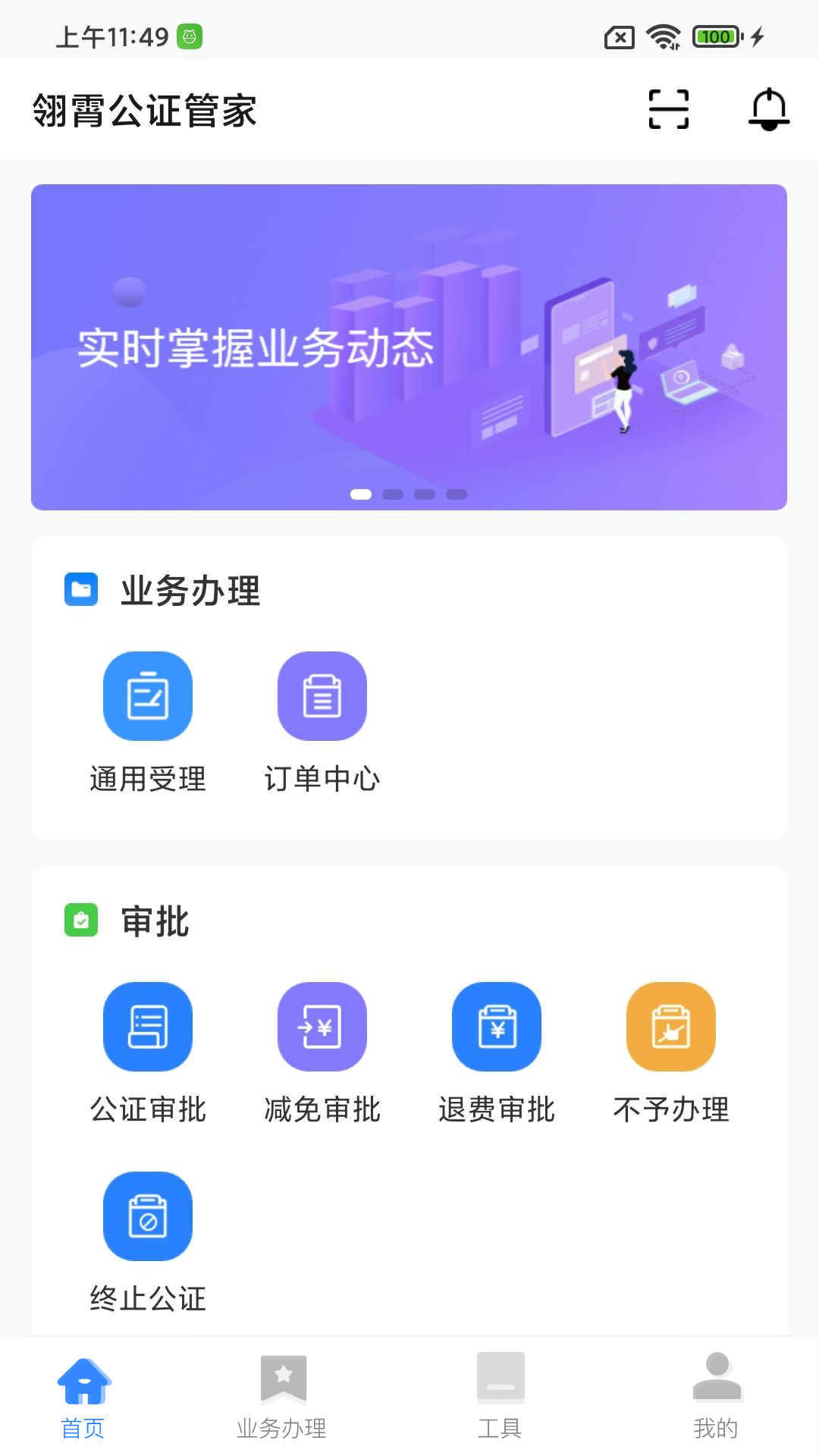Select the 公证审批 approval icon
Viewport: 819px width, 1456px height.
tap(148, 1026)
